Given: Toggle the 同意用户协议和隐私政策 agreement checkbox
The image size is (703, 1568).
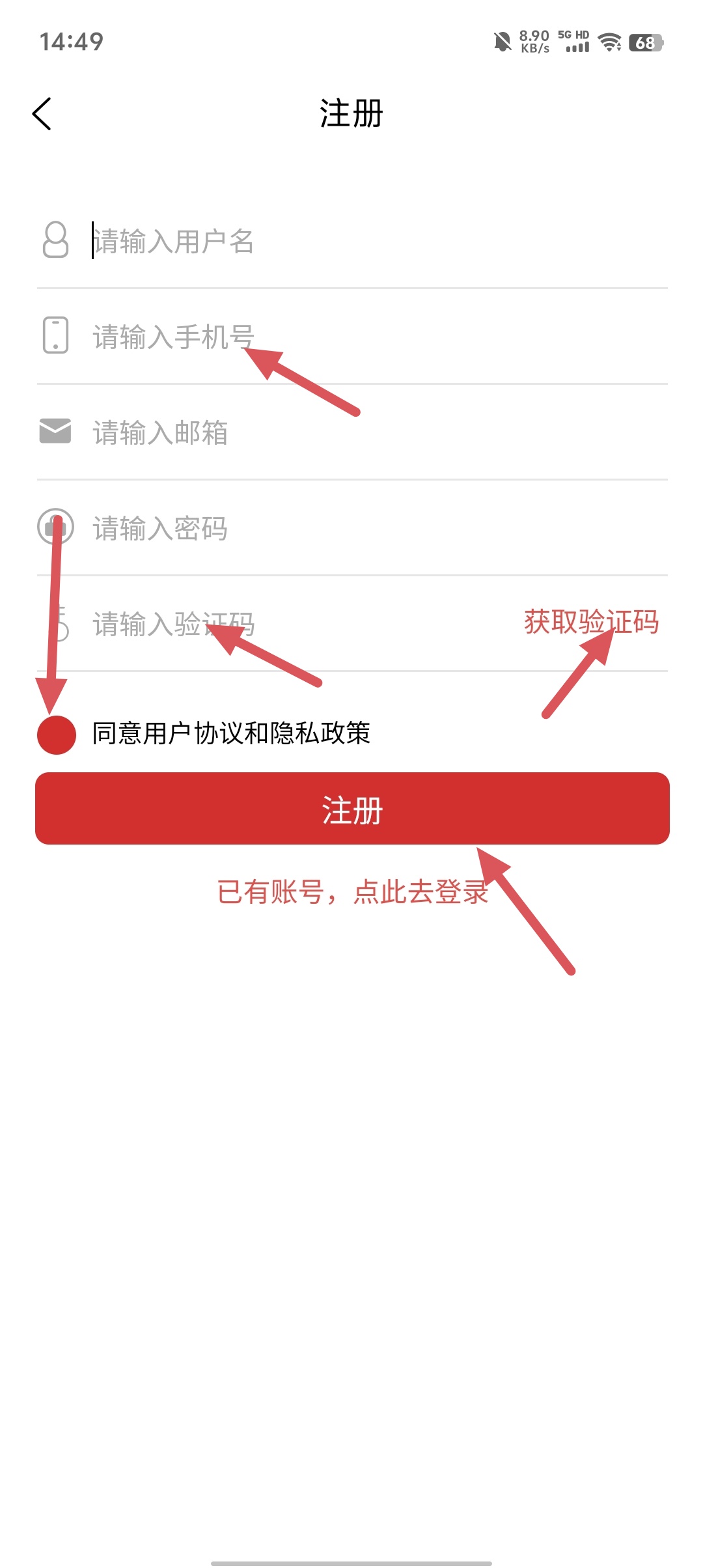Looking at the screenshot, I should click(x=57, y=735).
